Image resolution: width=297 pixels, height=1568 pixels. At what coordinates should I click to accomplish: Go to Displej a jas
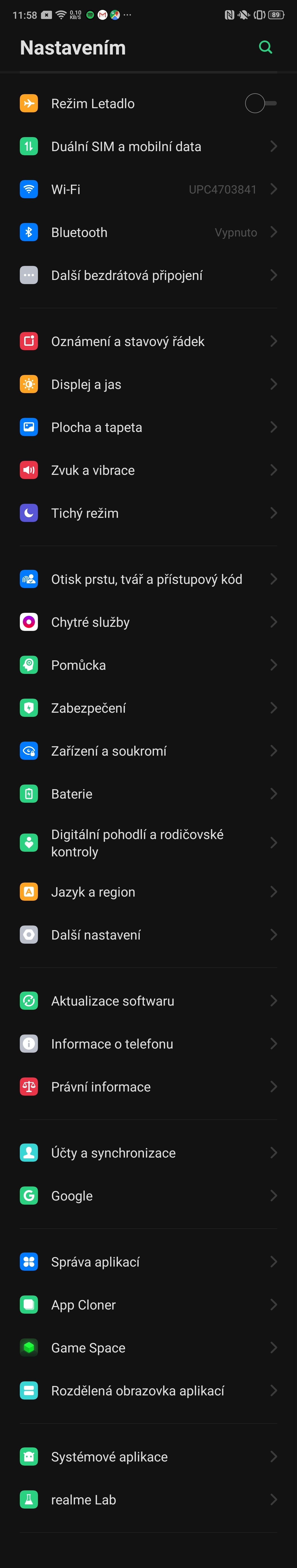[148, 384]
